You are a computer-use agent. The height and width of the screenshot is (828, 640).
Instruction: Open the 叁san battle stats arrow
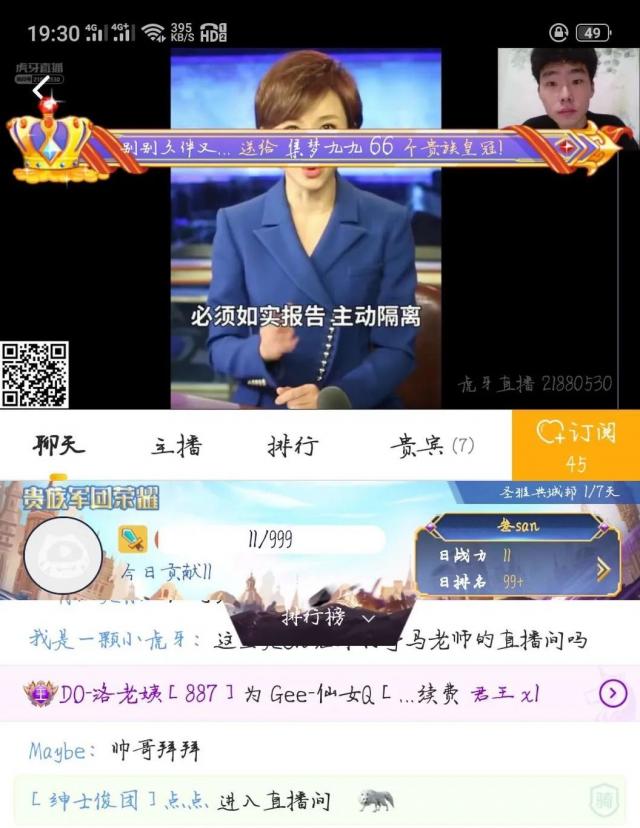pyautogui.click(x=603, y=569)
